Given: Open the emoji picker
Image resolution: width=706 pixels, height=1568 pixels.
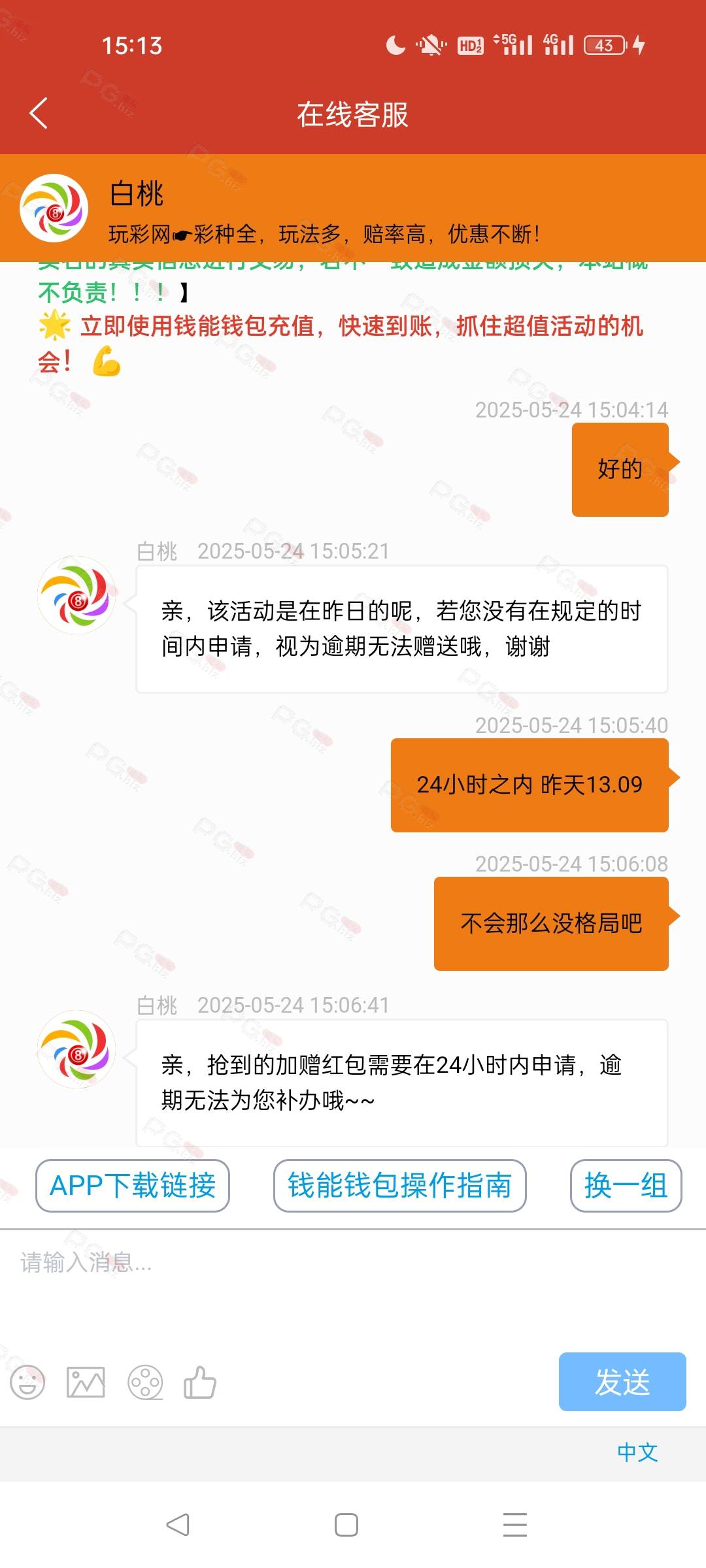Looking at the screenshot, I should click(x=27, y=1382).
